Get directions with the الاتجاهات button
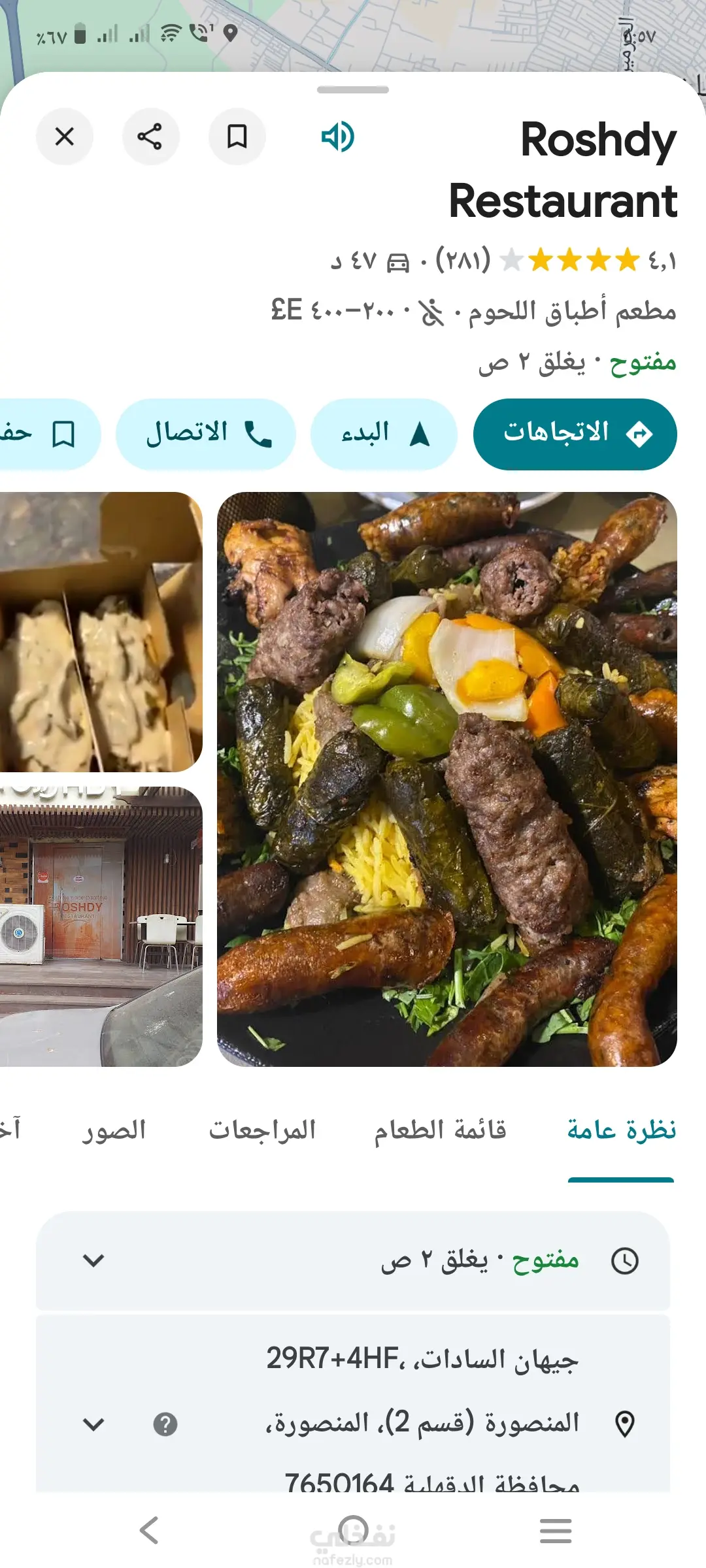The height and width of the screenshot is (1568, 706). [575, 434]
